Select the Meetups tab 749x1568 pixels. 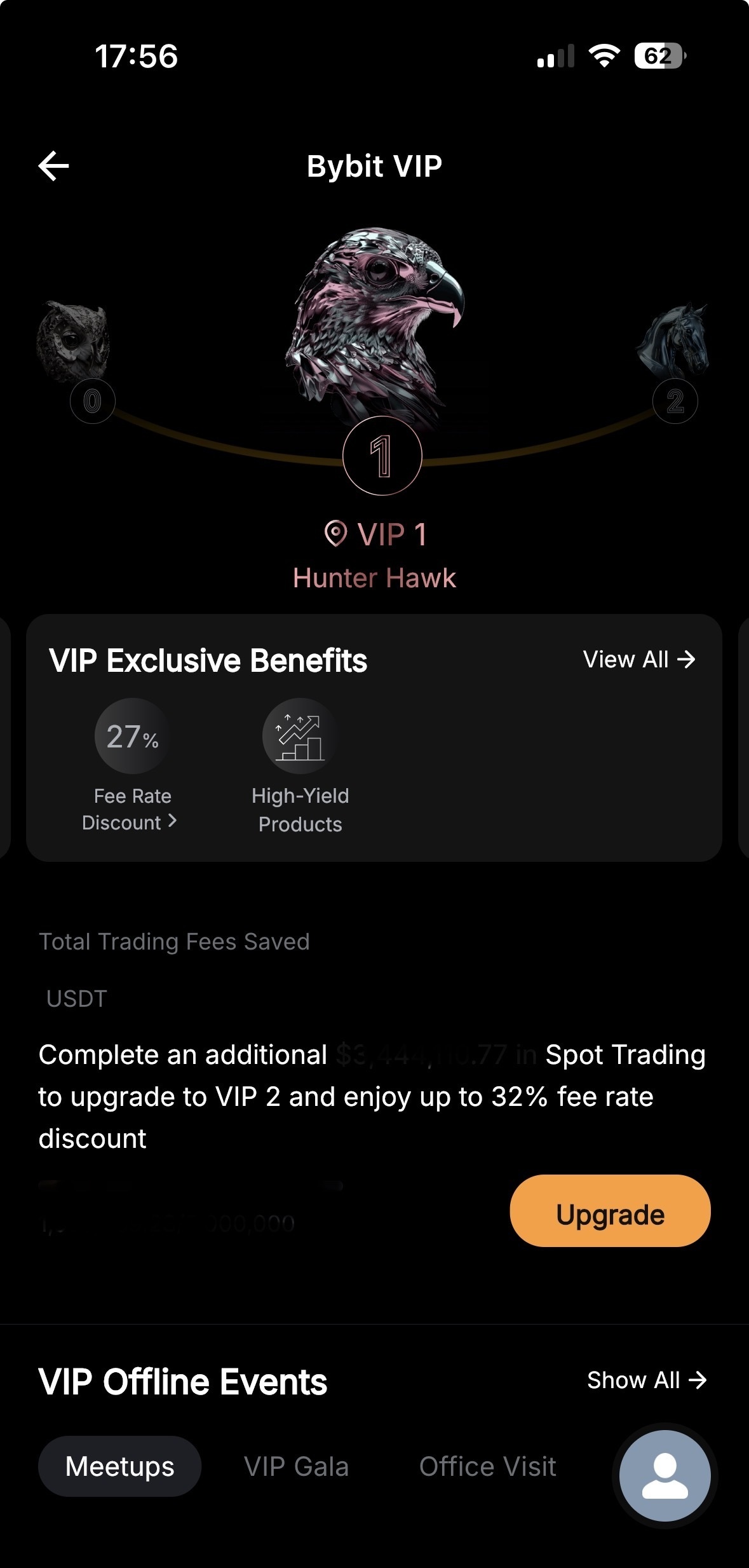click(x=119, y=1466)
